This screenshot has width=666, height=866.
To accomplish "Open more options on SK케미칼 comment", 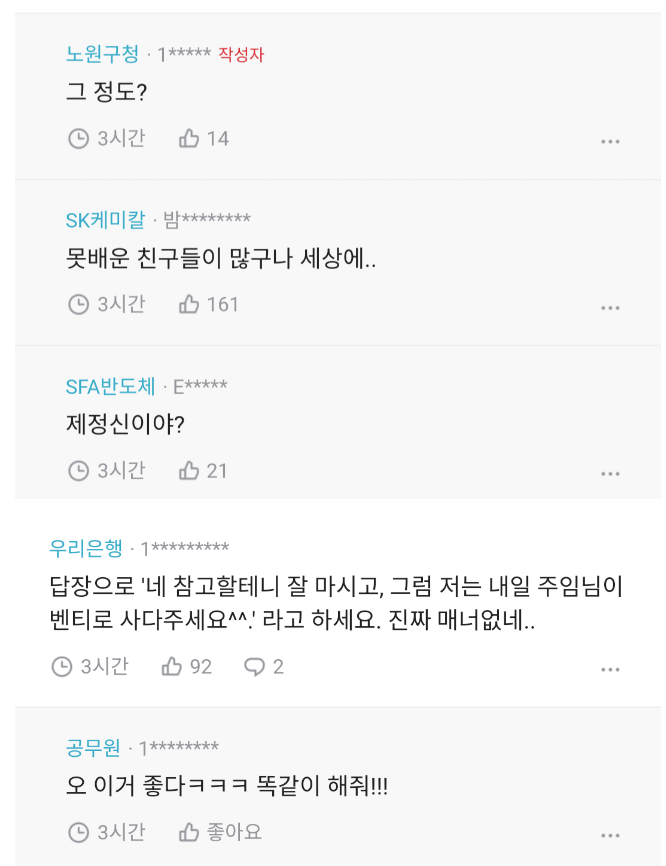I will [x=610, y=308].
